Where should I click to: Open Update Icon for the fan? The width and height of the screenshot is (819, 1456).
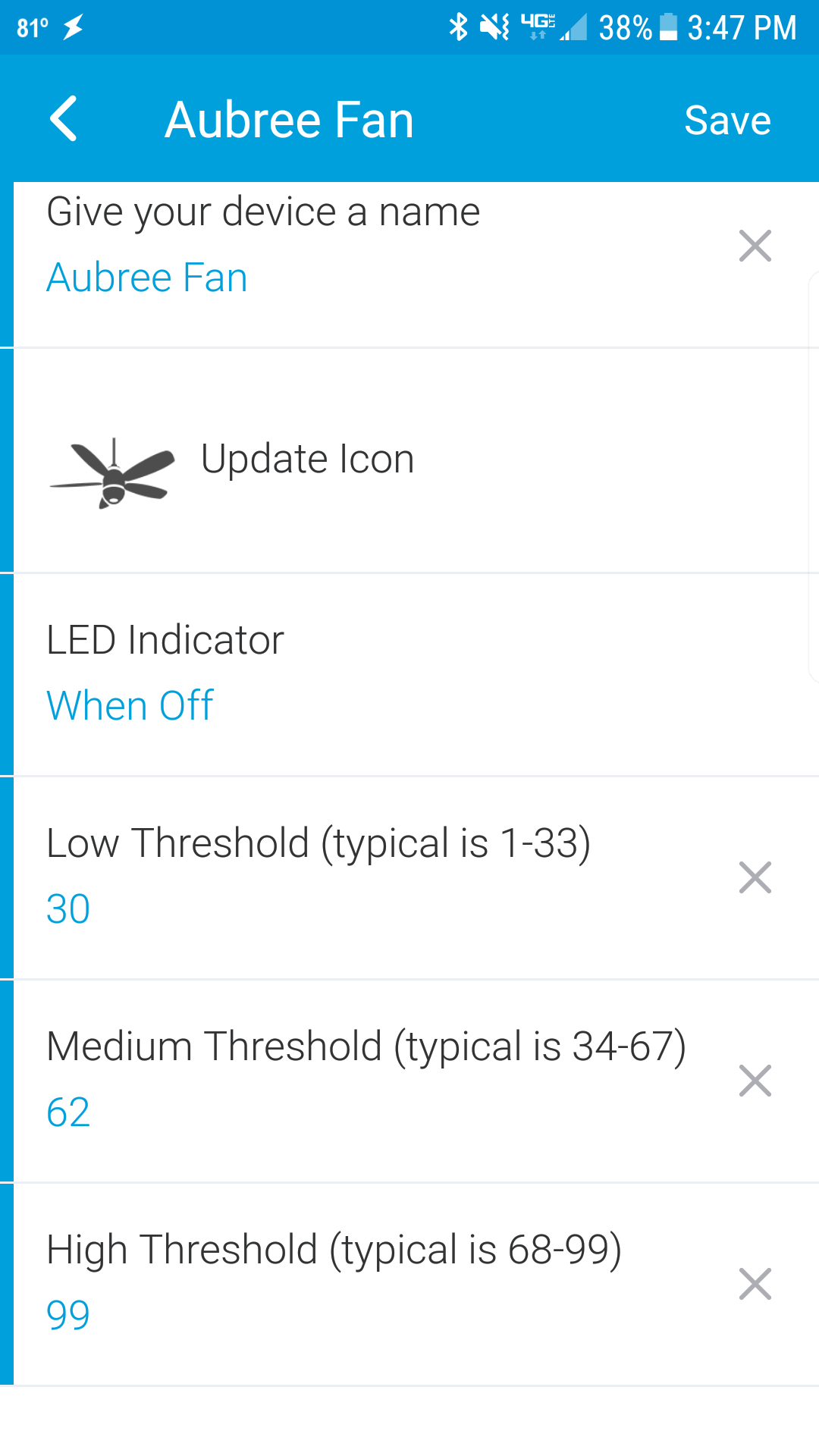307,460
